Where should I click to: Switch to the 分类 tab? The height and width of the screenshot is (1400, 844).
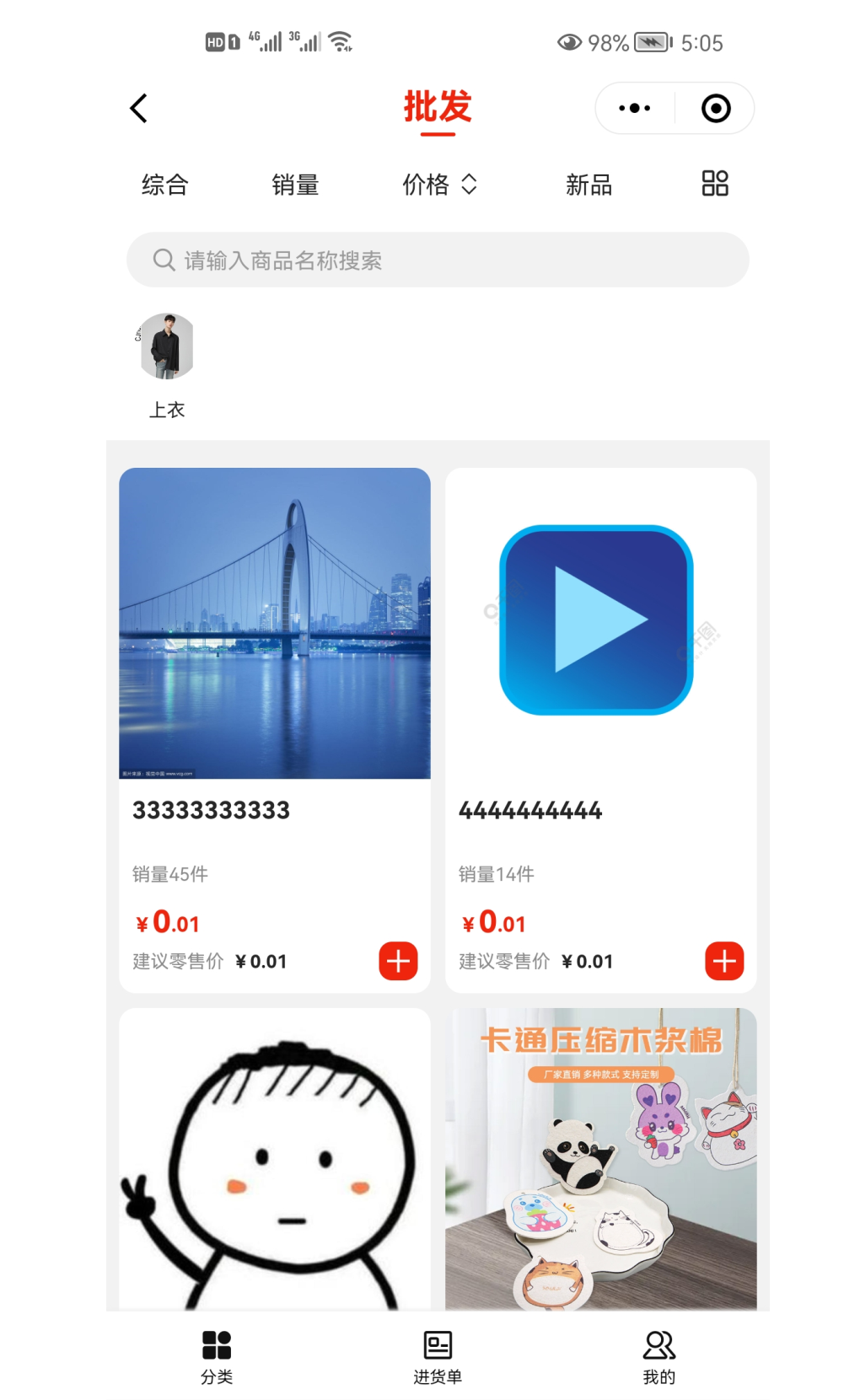tap(217, 1357)
